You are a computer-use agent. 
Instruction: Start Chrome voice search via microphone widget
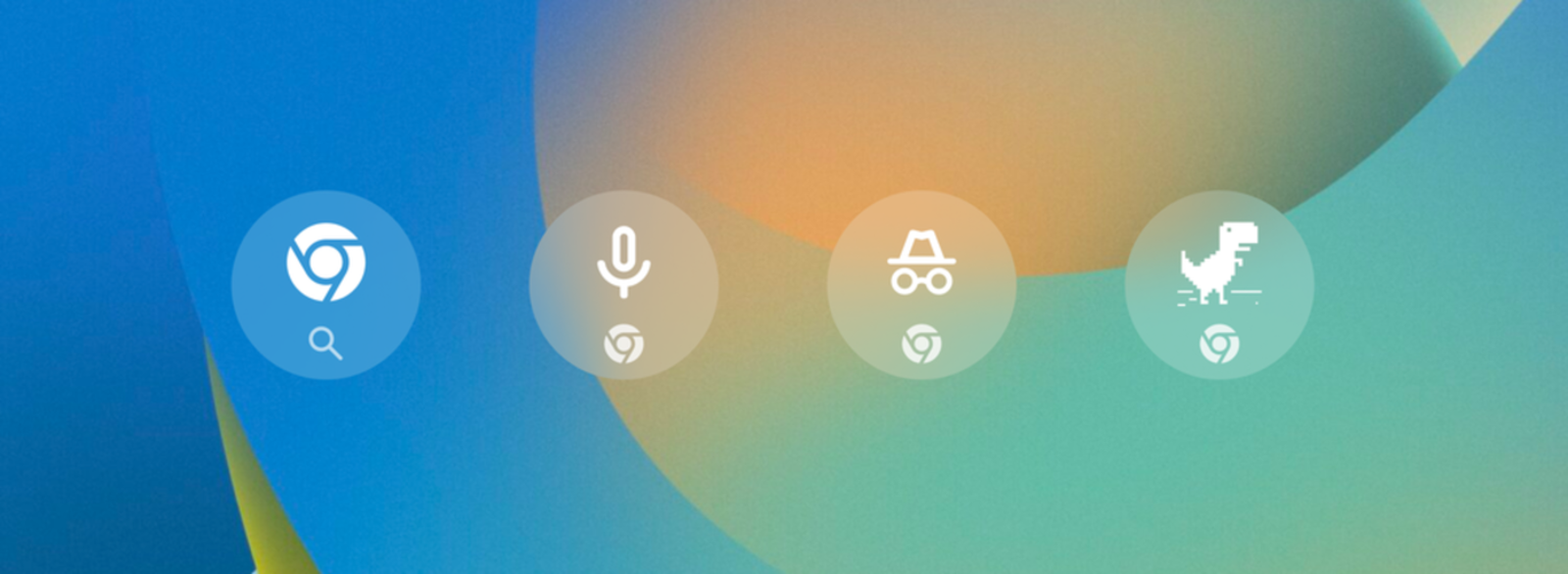point(623,285)
